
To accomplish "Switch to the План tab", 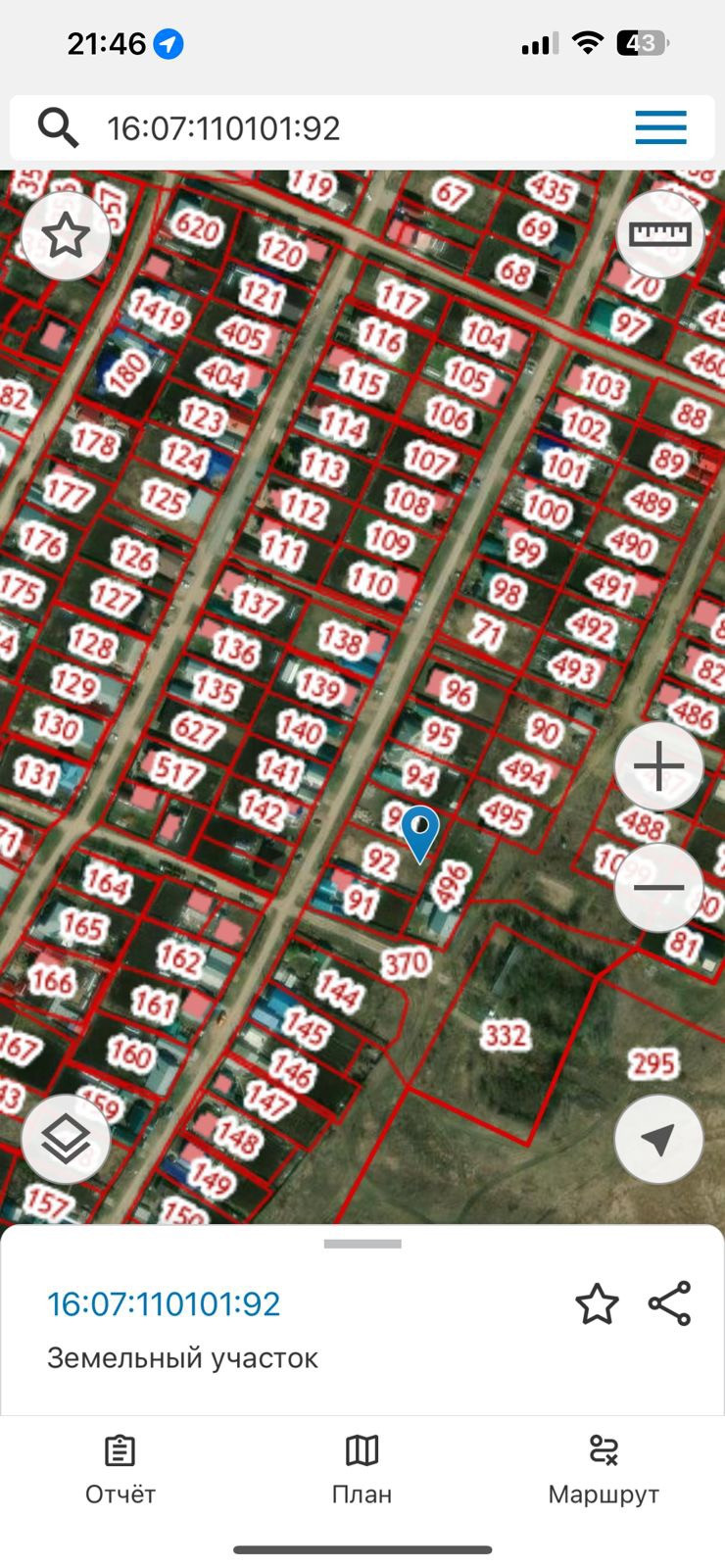I will [362, 1470].
